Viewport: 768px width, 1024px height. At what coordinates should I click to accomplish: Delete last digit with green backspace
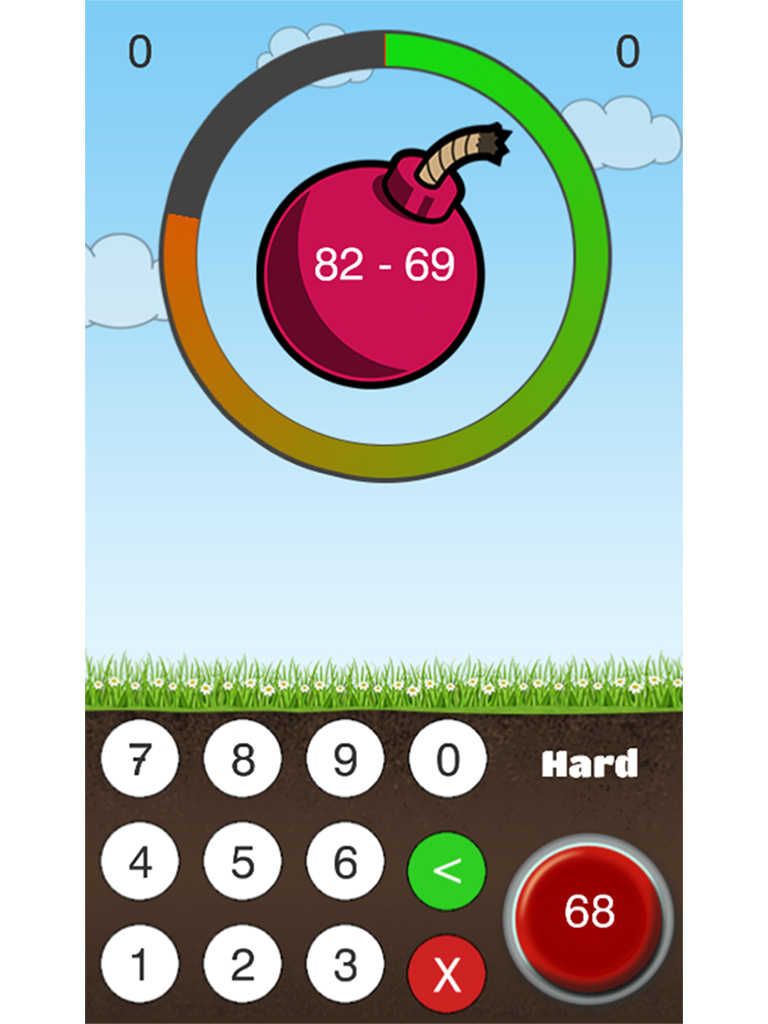tap(447, 871)
